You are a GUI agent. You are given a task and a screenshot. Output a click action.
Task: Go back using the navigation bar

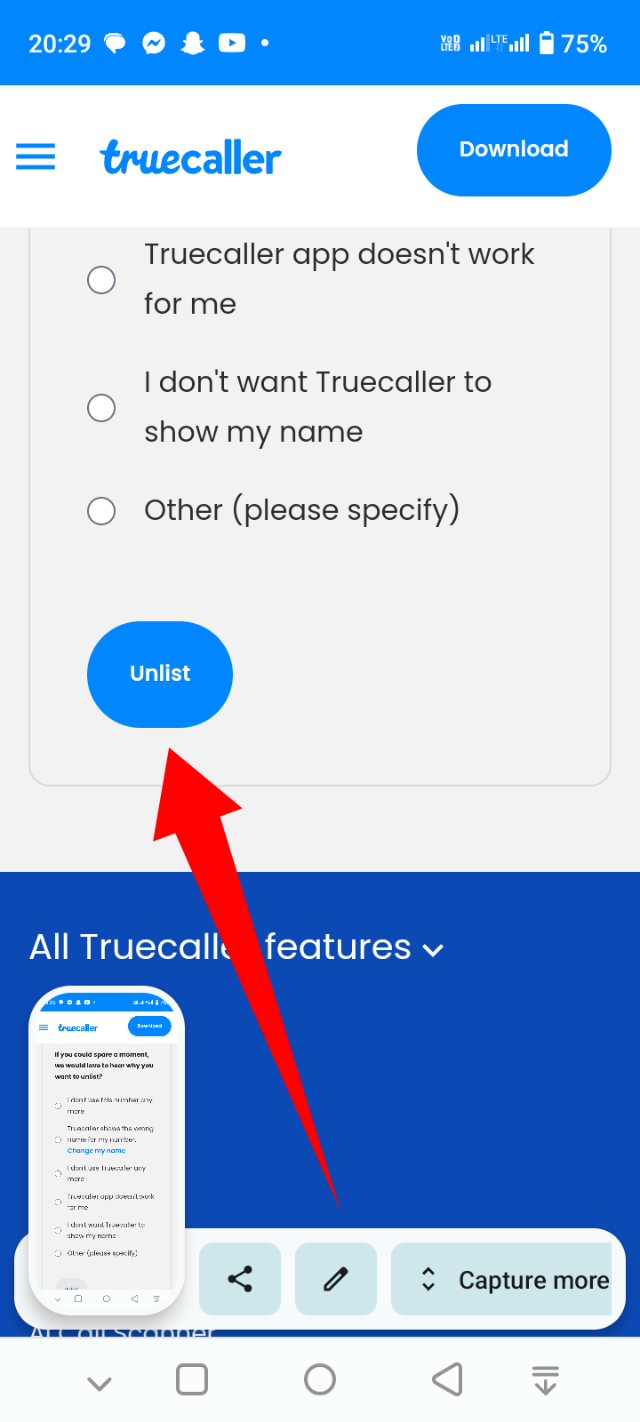[x=448, y=1380]
